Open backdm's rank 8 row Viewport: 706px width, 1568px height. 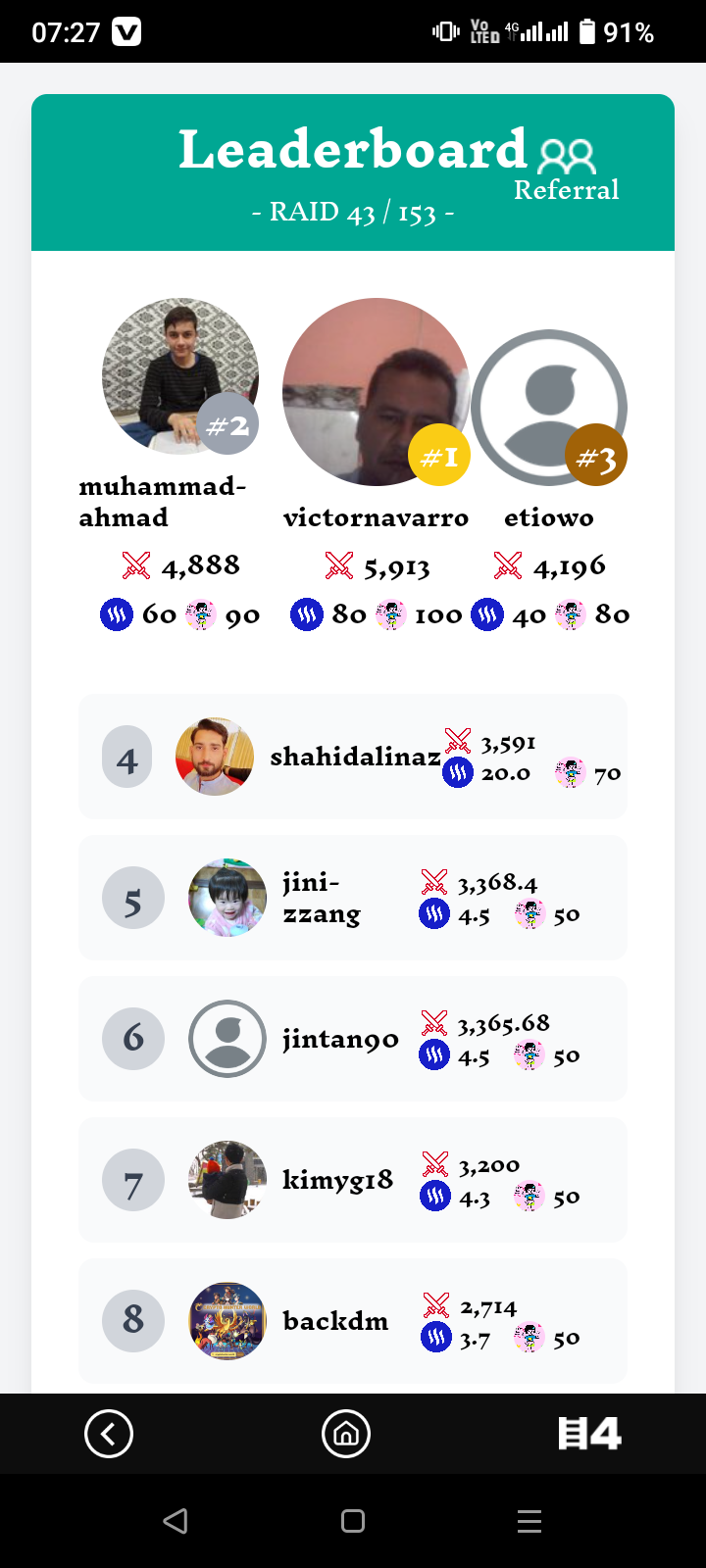353,1321
